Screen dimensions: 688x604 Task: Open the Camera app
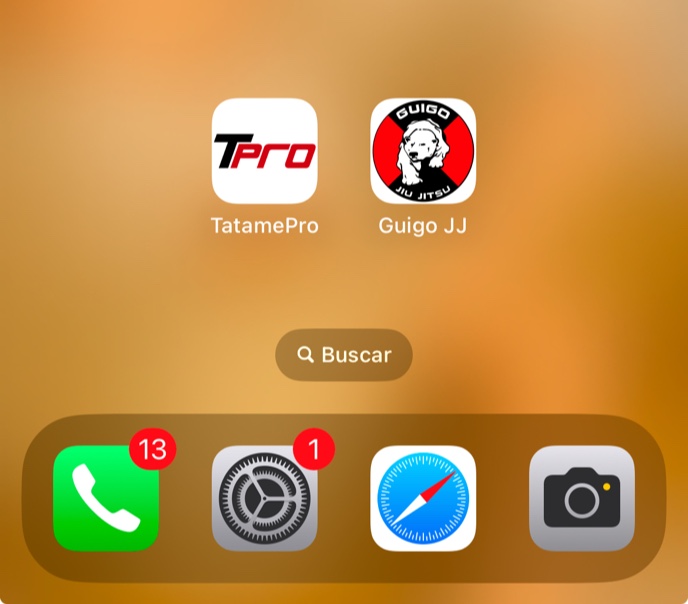tap(581, 498)
